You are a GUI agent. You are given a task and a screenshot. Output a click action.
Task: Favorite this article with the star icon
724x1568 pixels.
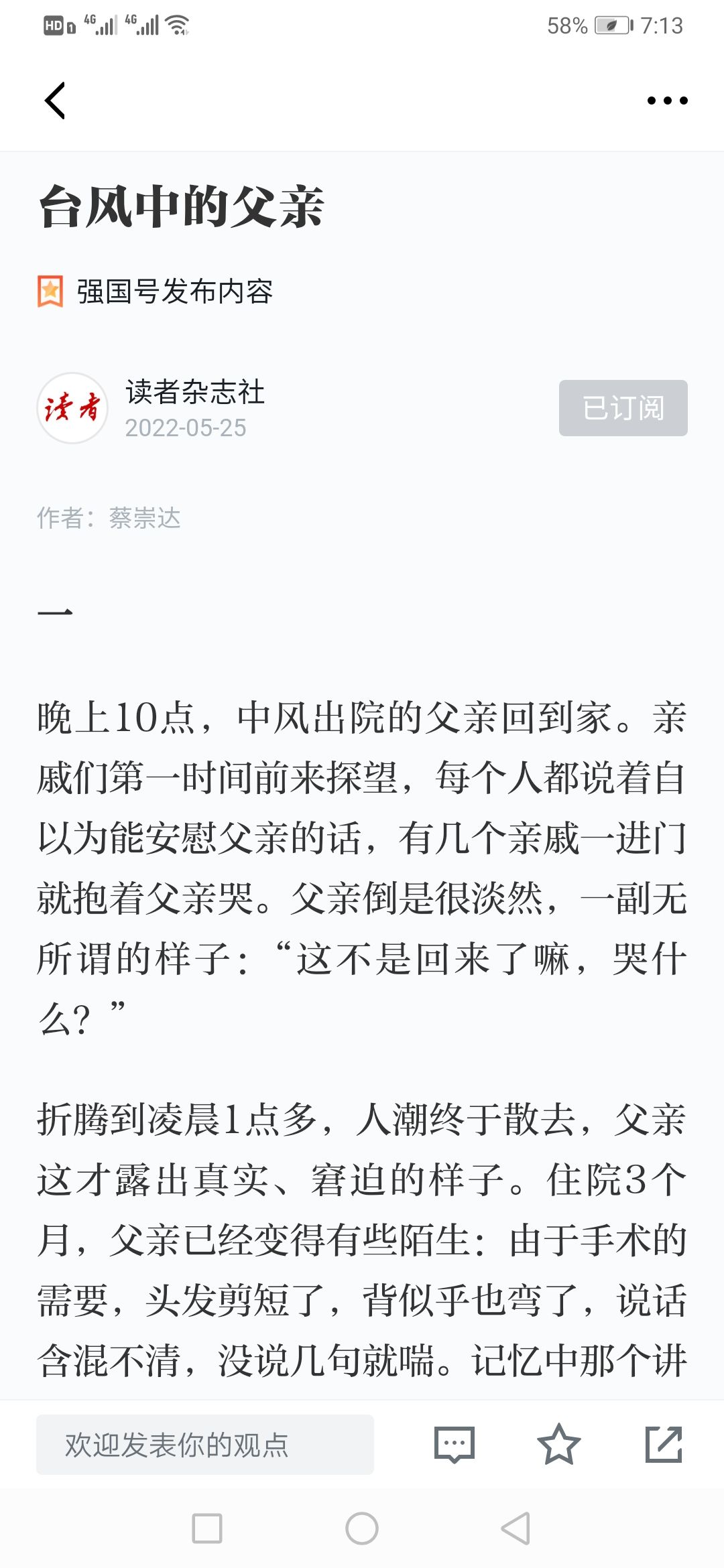tap(558, 1444)
